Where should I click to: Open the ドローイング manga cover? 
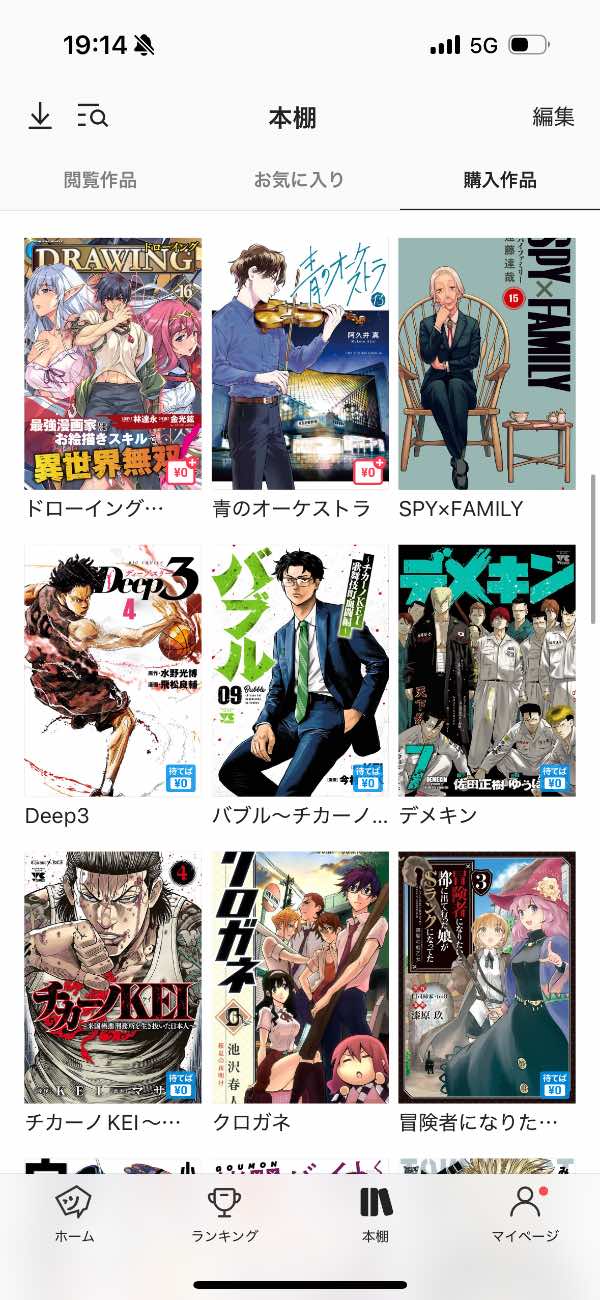tap(112, 364)
